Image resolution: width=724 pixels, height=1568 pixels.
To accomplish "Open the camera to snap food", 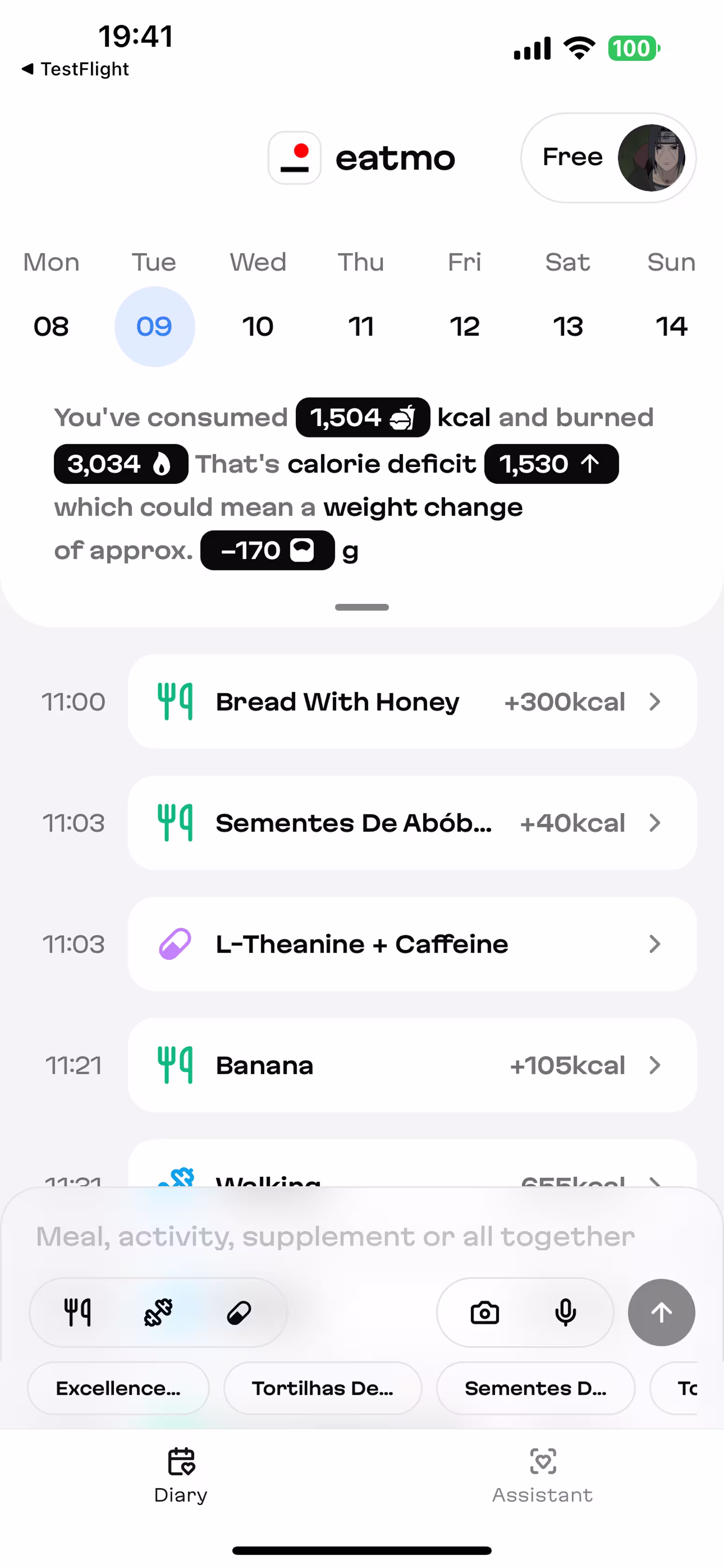I will 485,1312.
